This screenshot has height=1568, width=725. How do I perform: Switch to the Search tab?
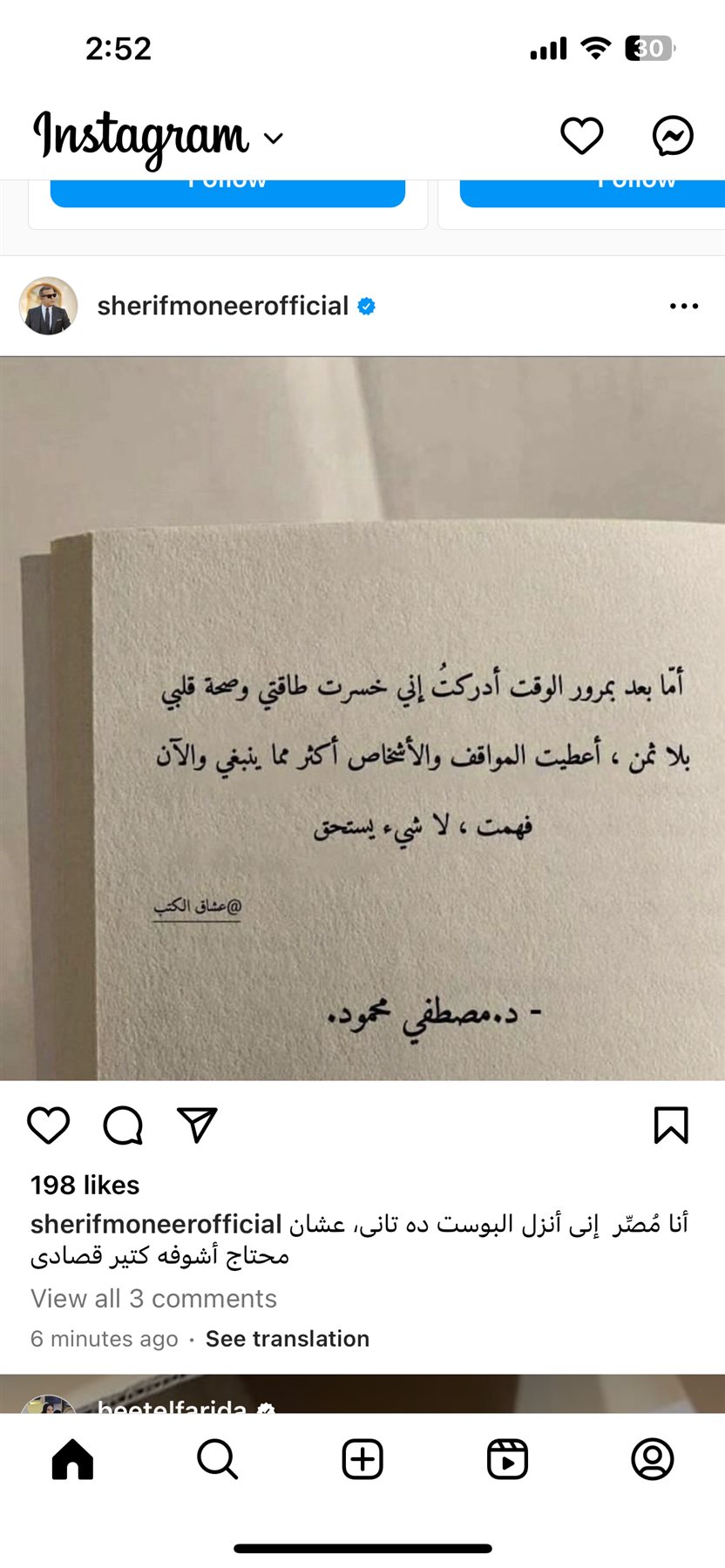pos(217,1459)
